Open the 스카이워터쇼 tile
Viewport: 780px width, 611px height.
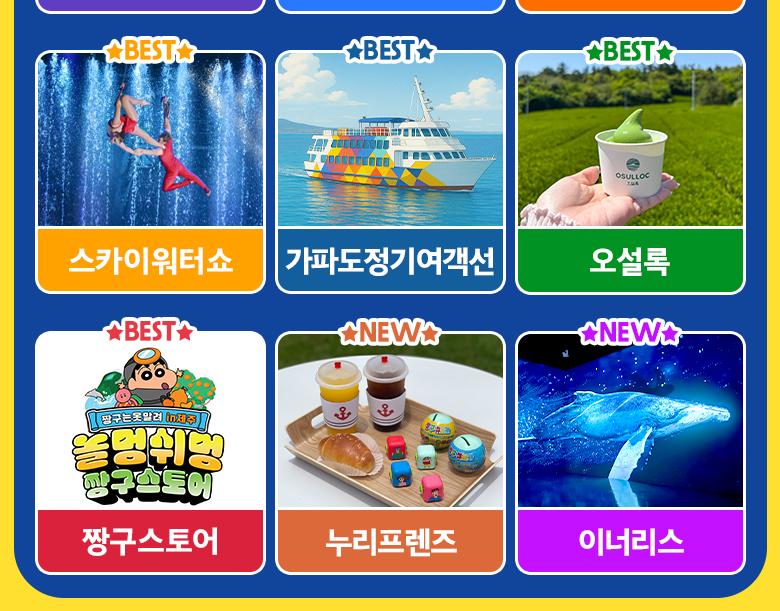[x=150, y=172]
